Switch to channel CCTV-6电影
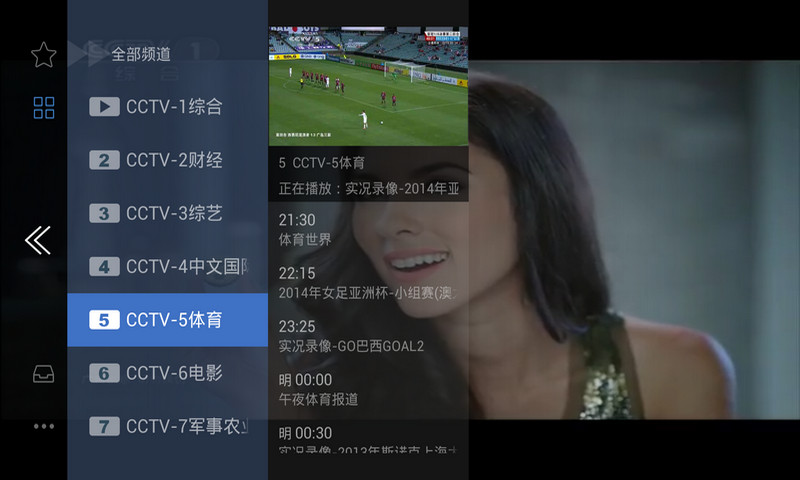The width and height of the screenshot is (800, 480). (x=167, y=373)
